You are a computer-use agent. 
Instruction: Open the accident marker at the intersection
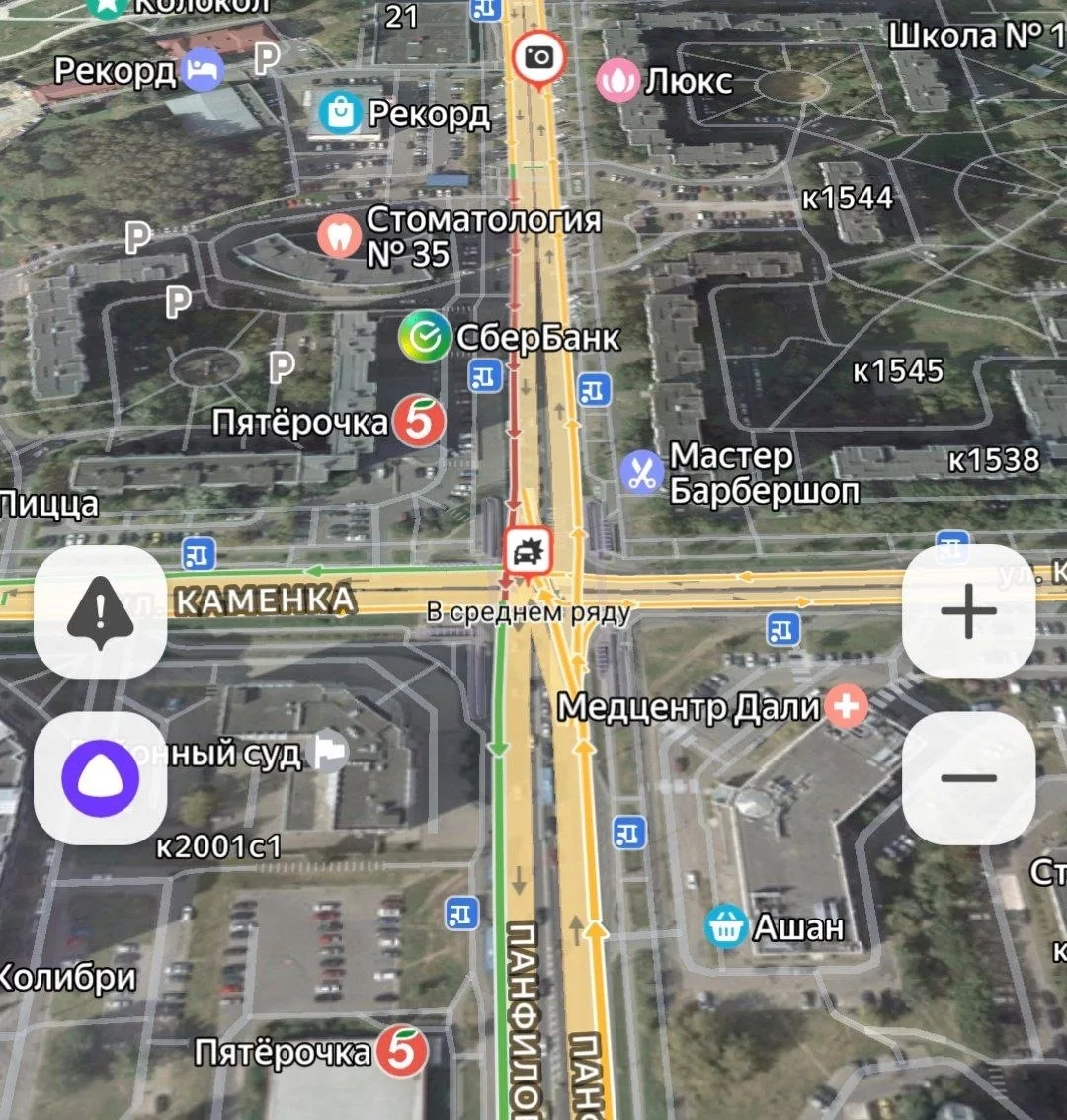pos(529,553)
